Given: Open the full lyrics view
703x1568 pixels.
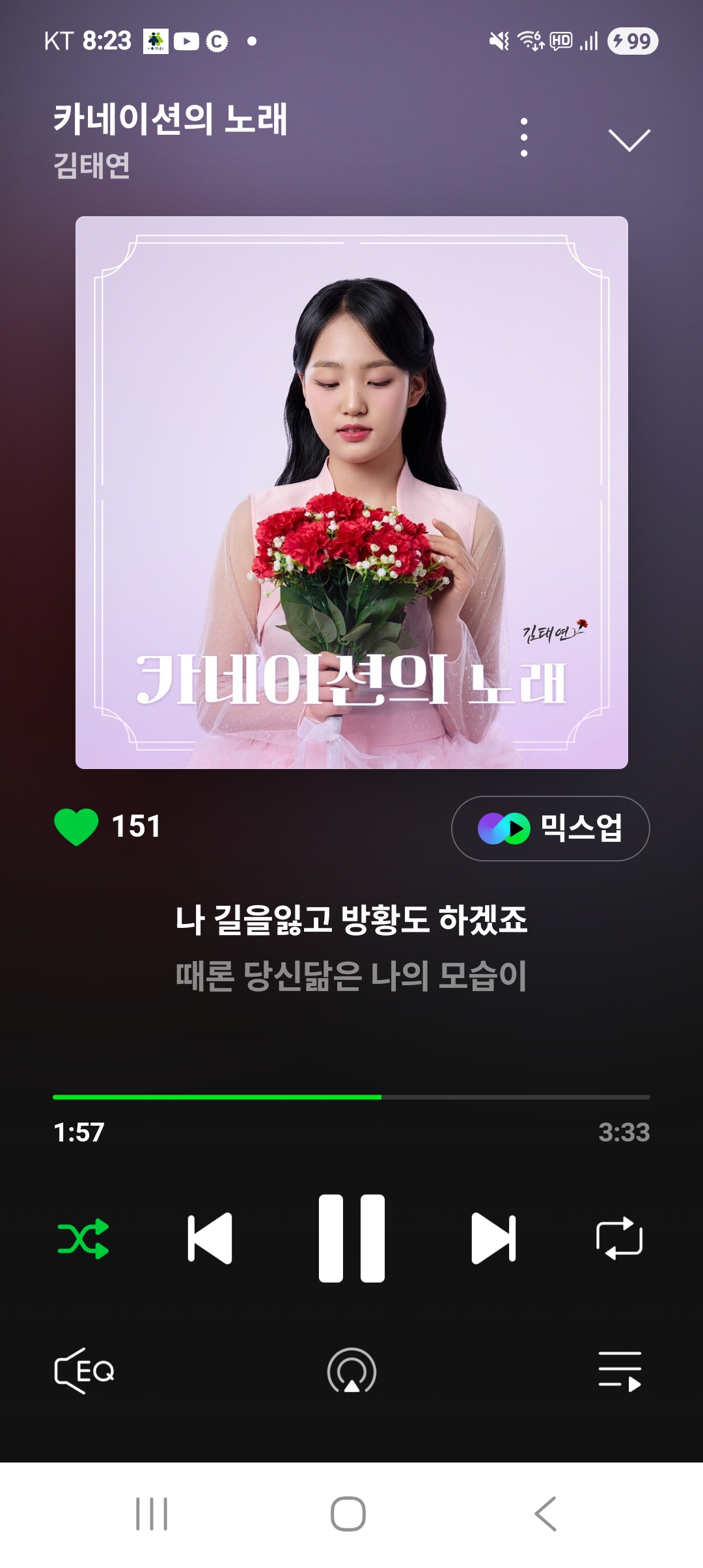Looking at the screenshot, I should point(351,947).
